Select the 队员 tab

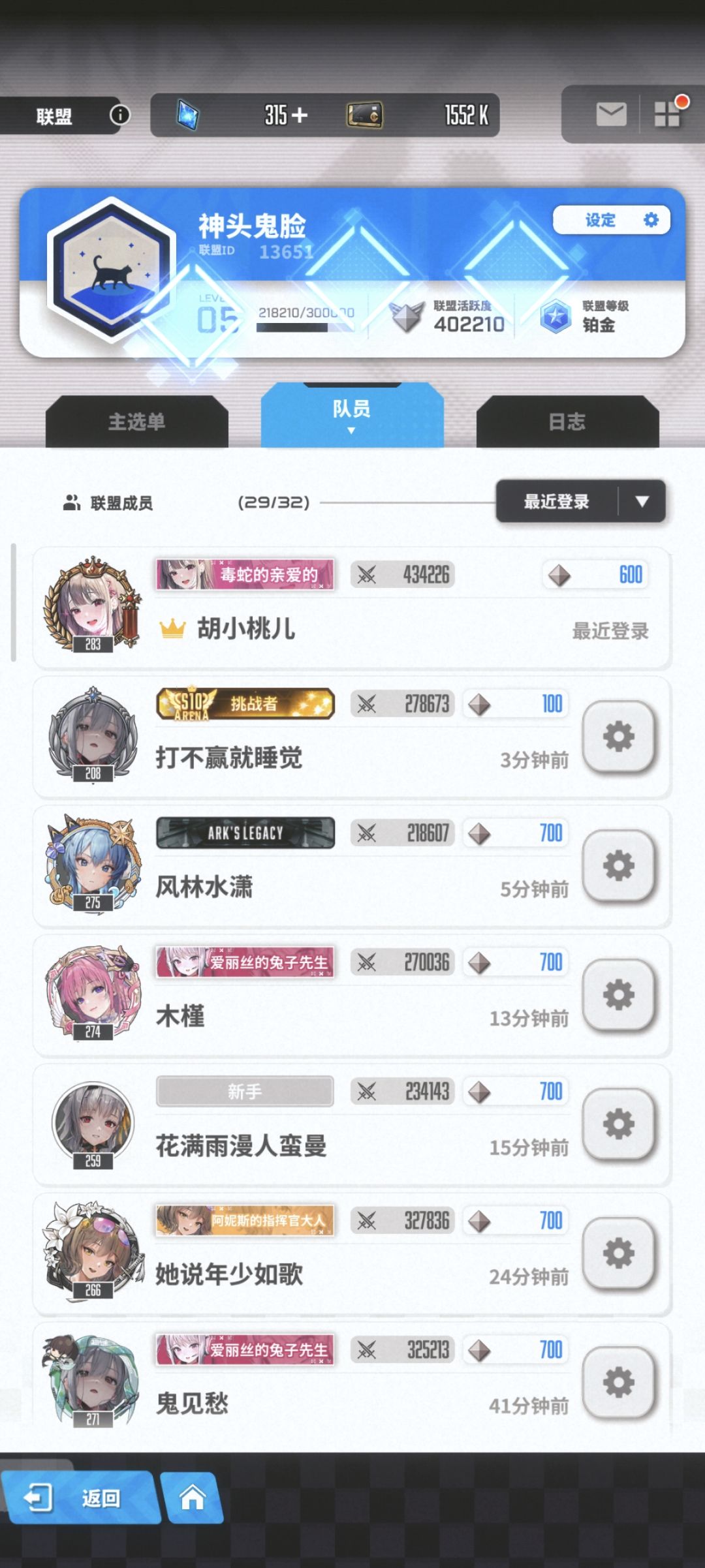click(352, 414)
